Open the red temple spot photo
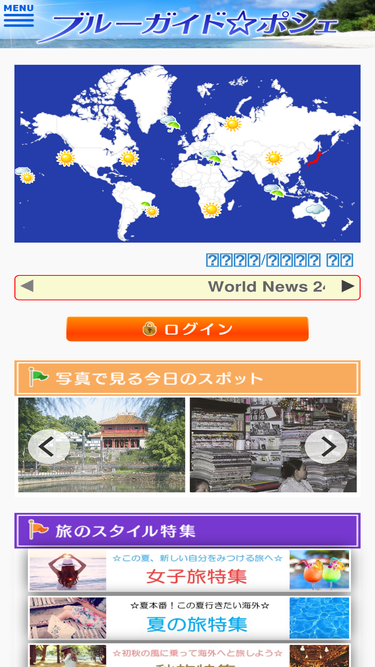Screen dimensions: 375x667 102,445
